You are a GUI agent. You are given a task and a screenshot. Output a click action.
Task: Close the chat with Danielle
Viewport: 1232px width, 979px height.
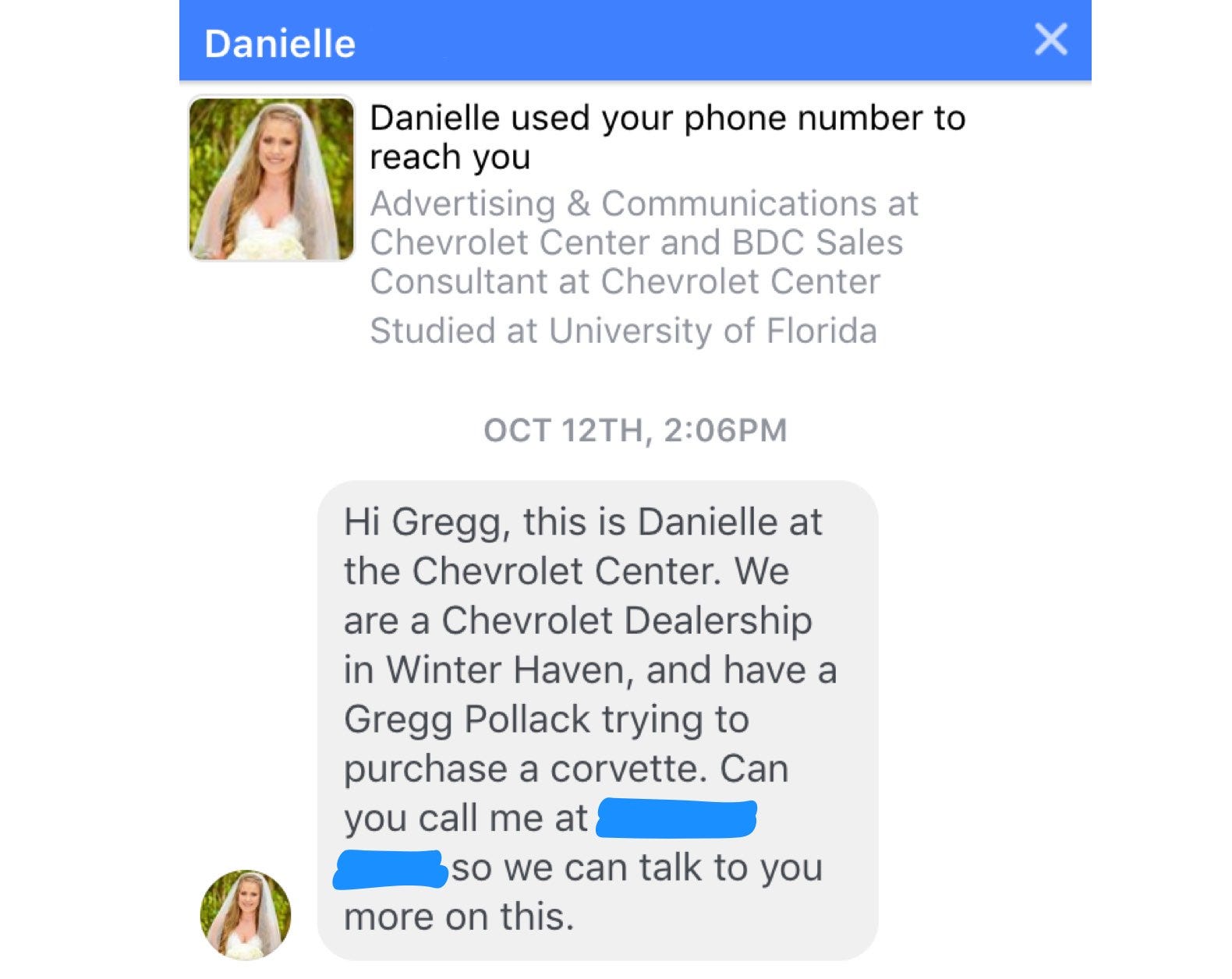pyautogui.click(x=1050, y=39)
